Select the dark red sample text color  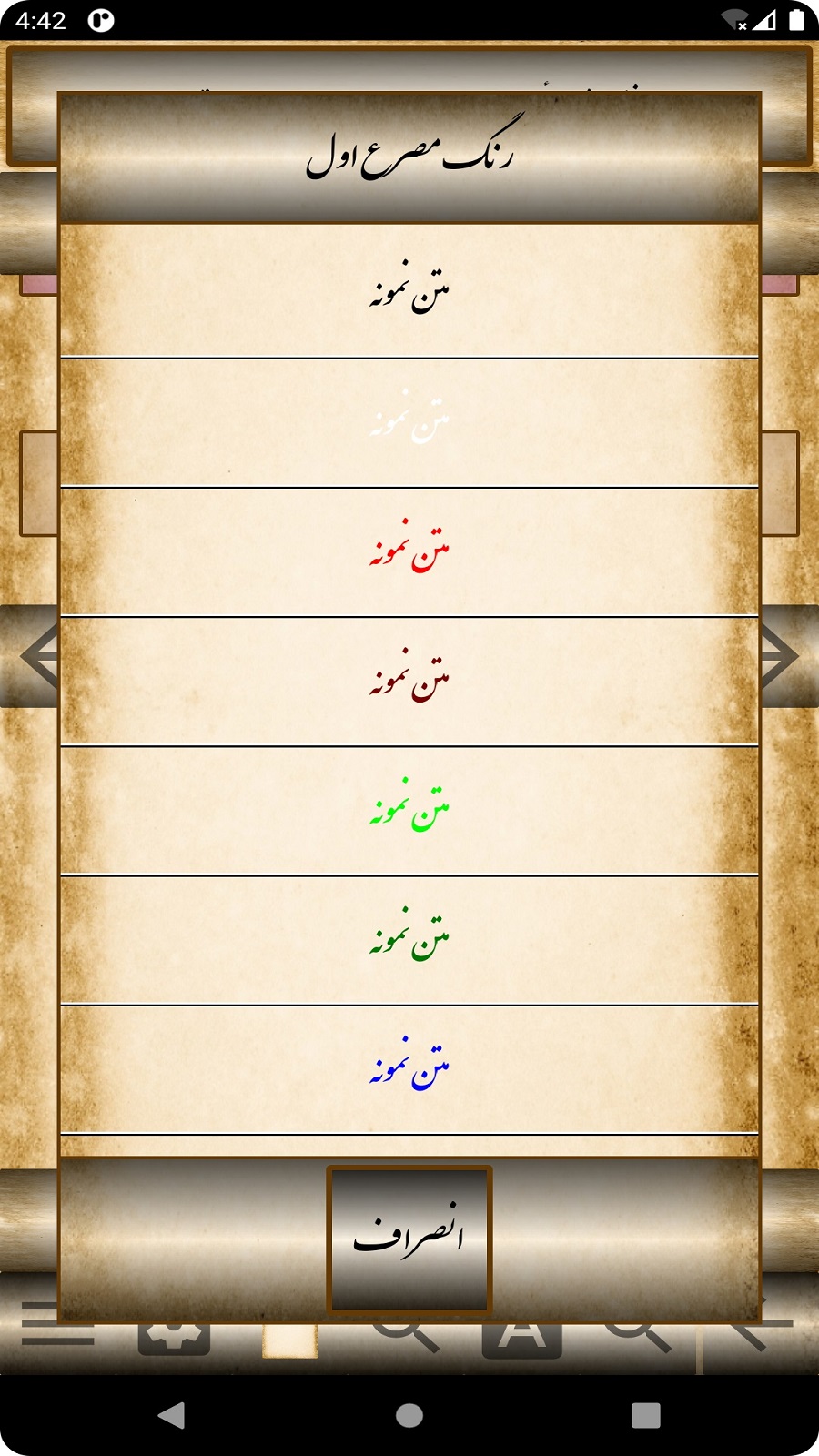tap(409, 680)
